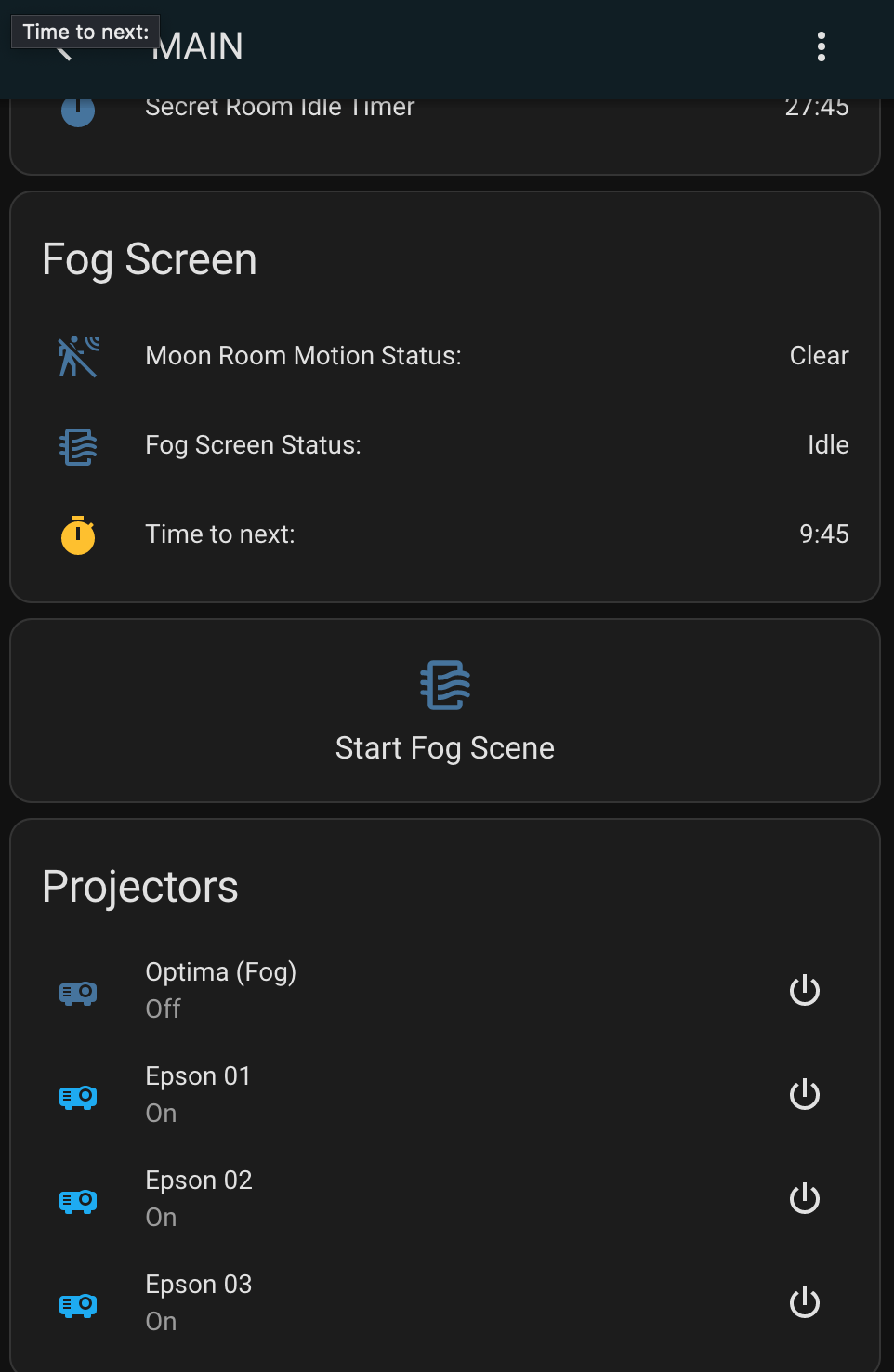Screen dimensions: 894x1372
Task: Turn off the Epson 01 projector
Action: [x=804, y=1095]
